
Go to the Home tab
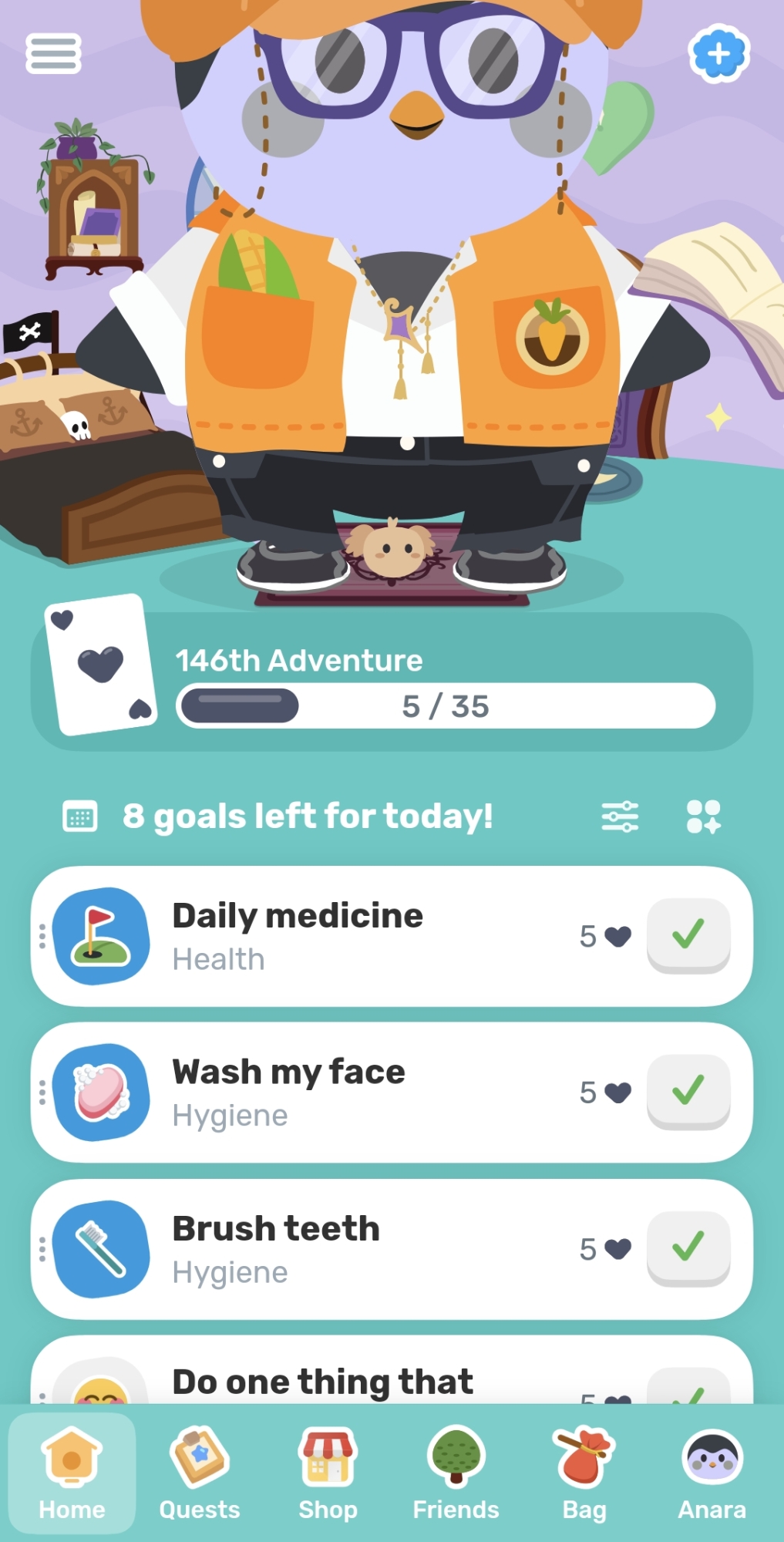(72, 1473)
